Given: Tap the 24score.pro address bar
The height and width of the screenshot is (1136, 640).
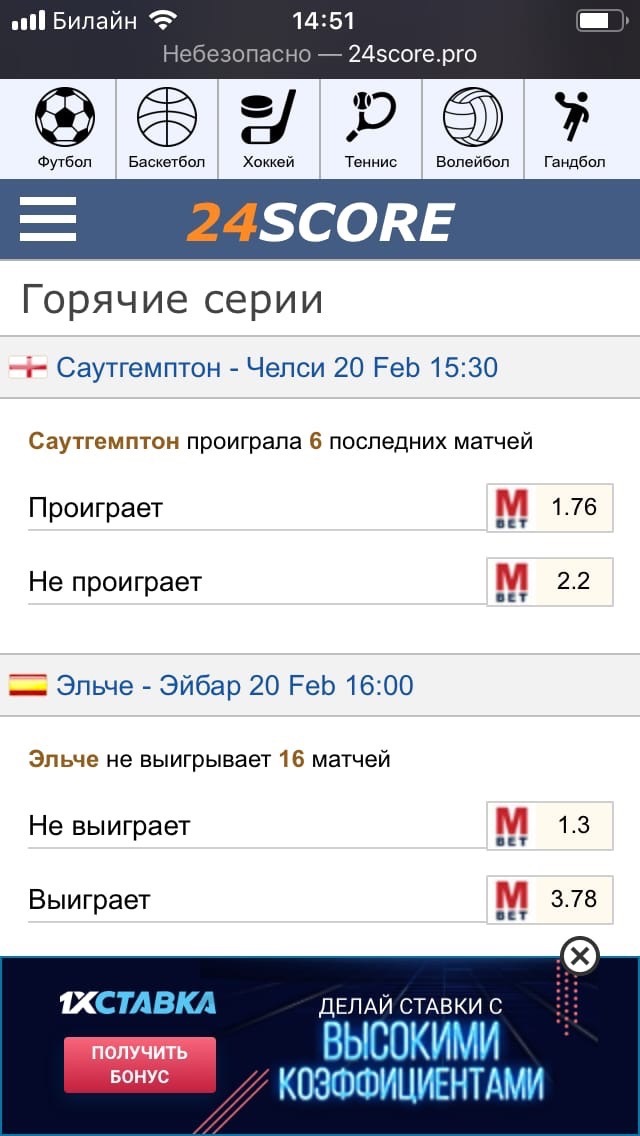Looking at the screenshot, I should [320, 54].
